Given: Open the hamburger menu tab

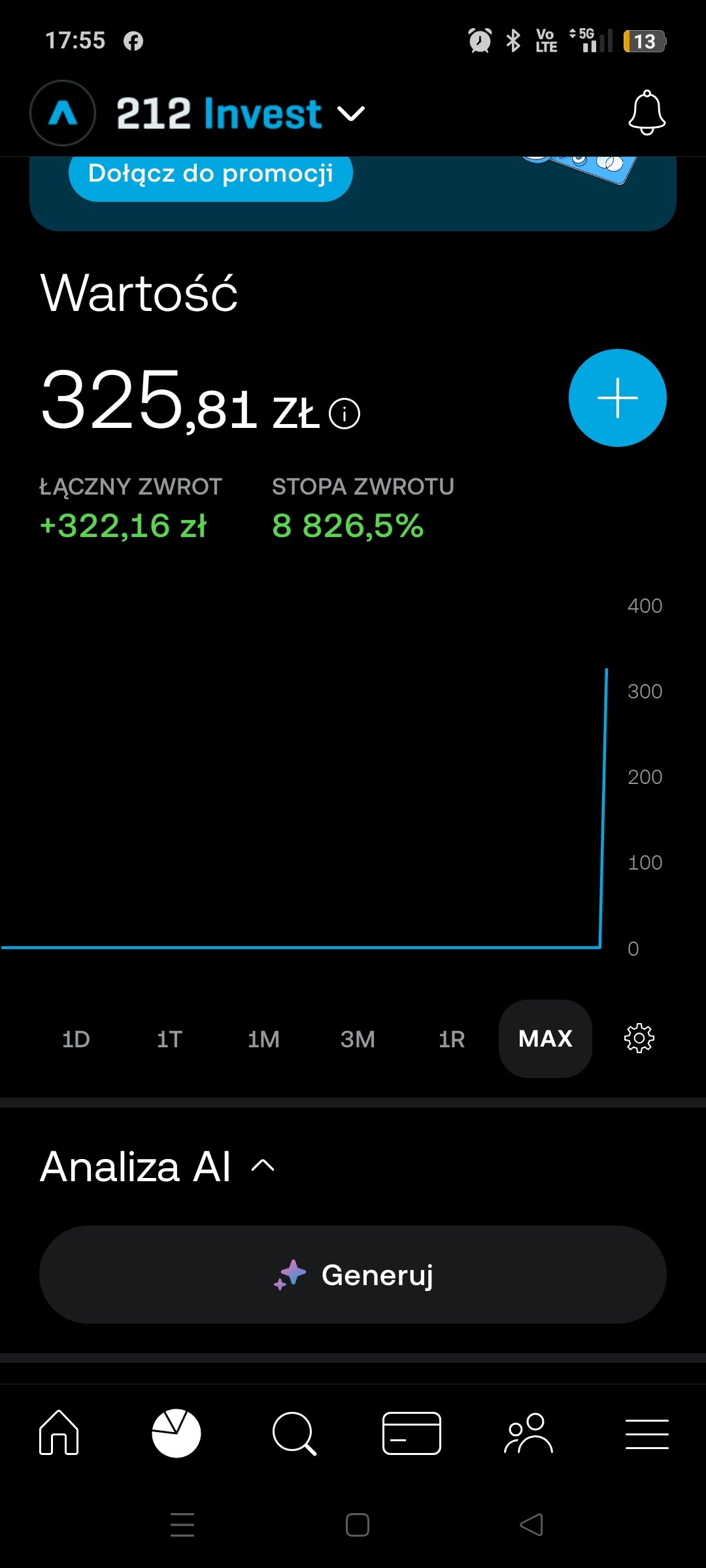Looking at the screenshot, I should tap(647, 1434).
